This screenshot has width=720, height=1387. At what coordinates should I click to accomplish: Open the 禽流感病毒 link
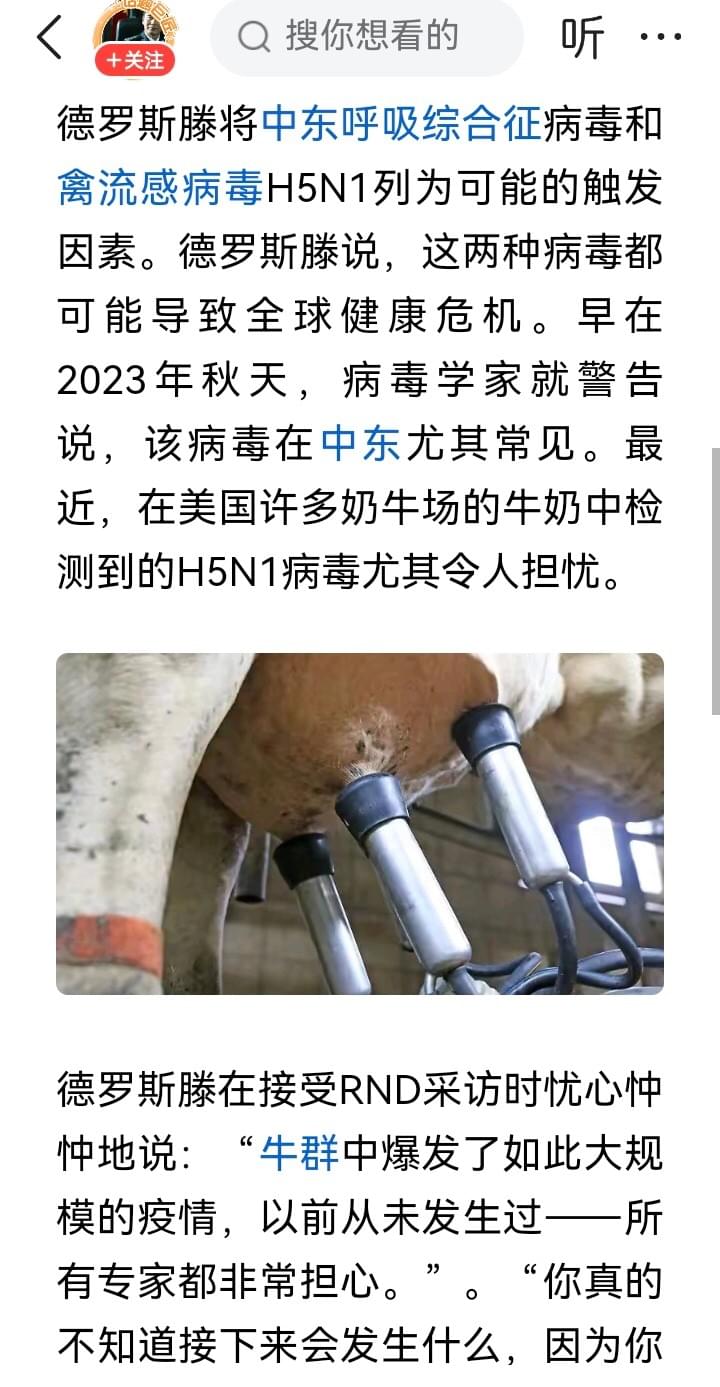click(x=160, y=189)
